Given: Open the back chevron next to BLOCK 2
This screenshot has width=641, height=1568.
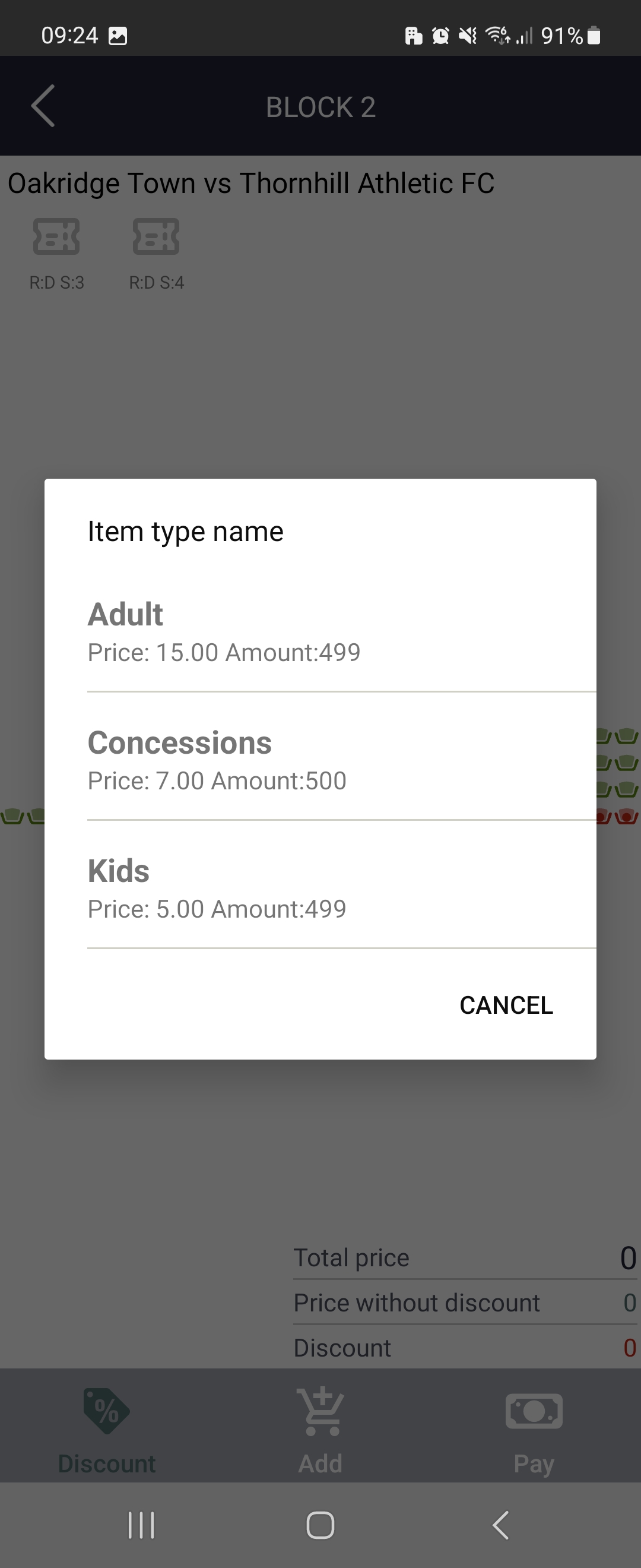Looking at the screenshot, I should 43,105.
